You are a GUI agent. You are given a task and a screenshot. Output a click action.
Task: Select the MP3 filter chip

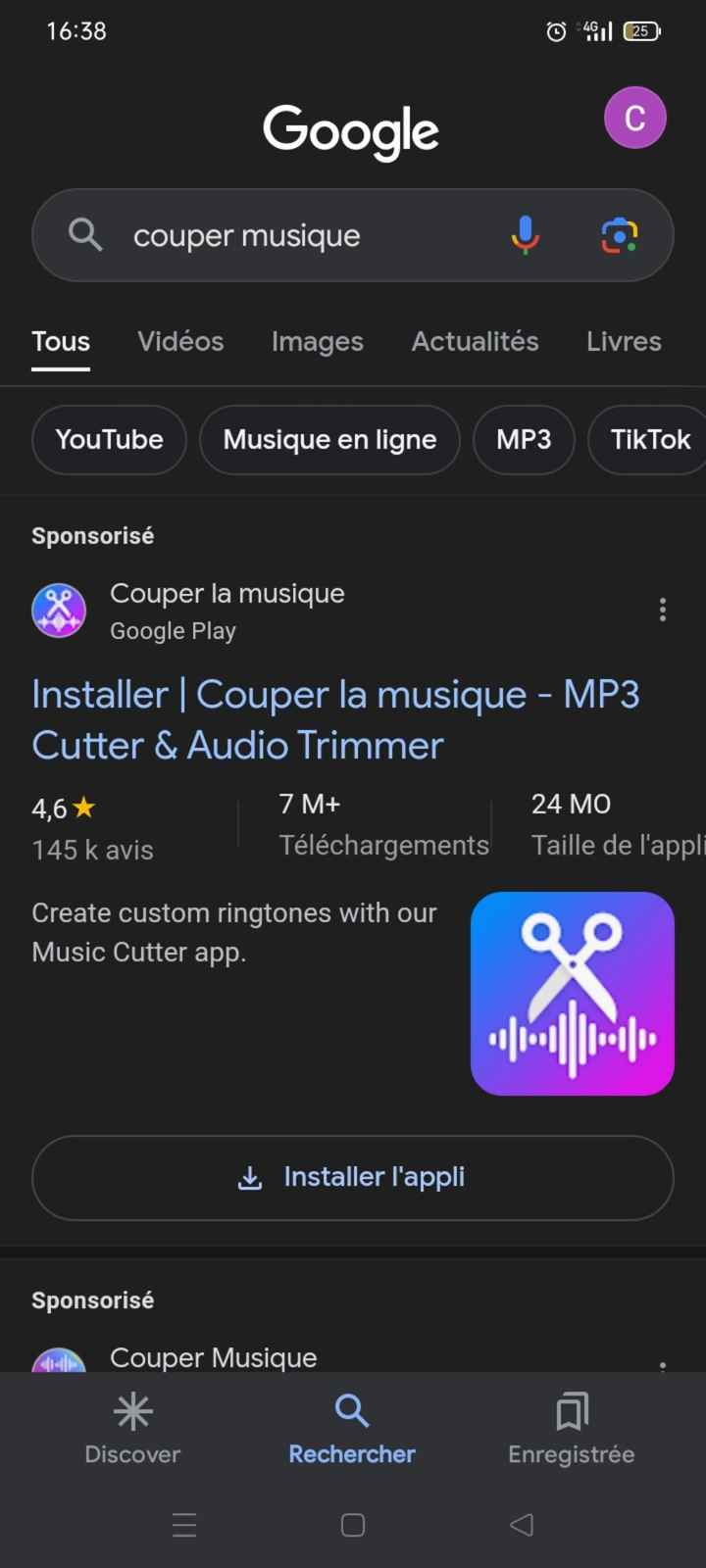tap(523, 440)
